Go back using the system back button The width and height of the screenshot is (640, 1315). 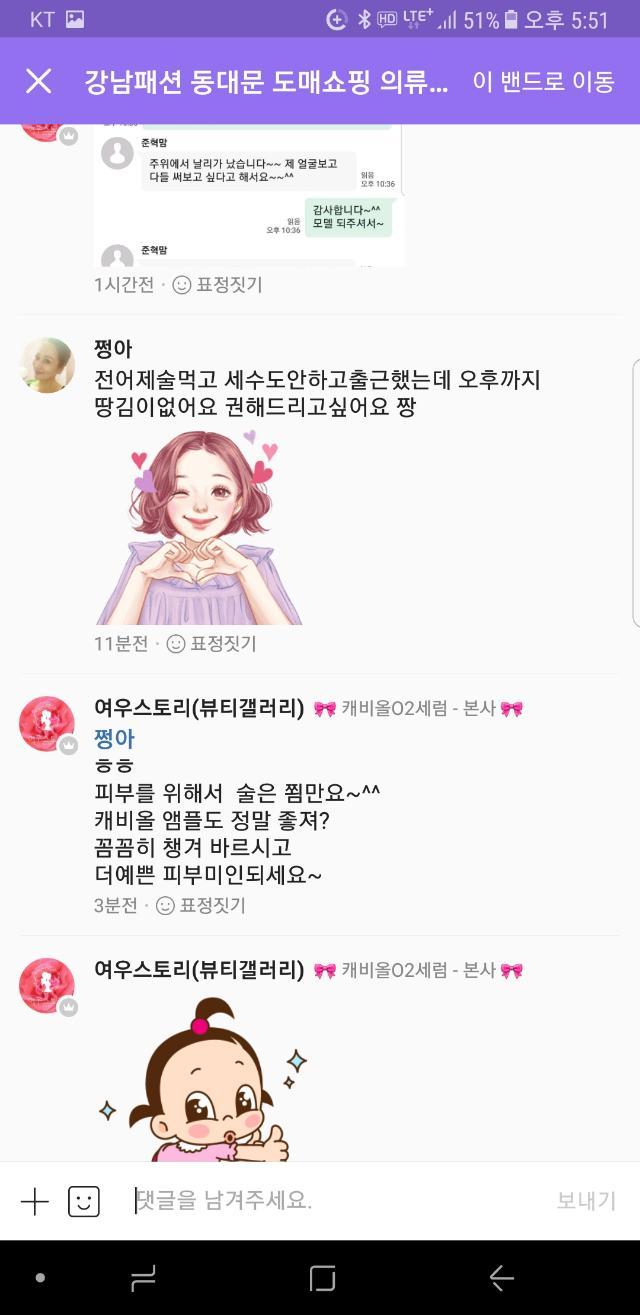coord(501,1278)
